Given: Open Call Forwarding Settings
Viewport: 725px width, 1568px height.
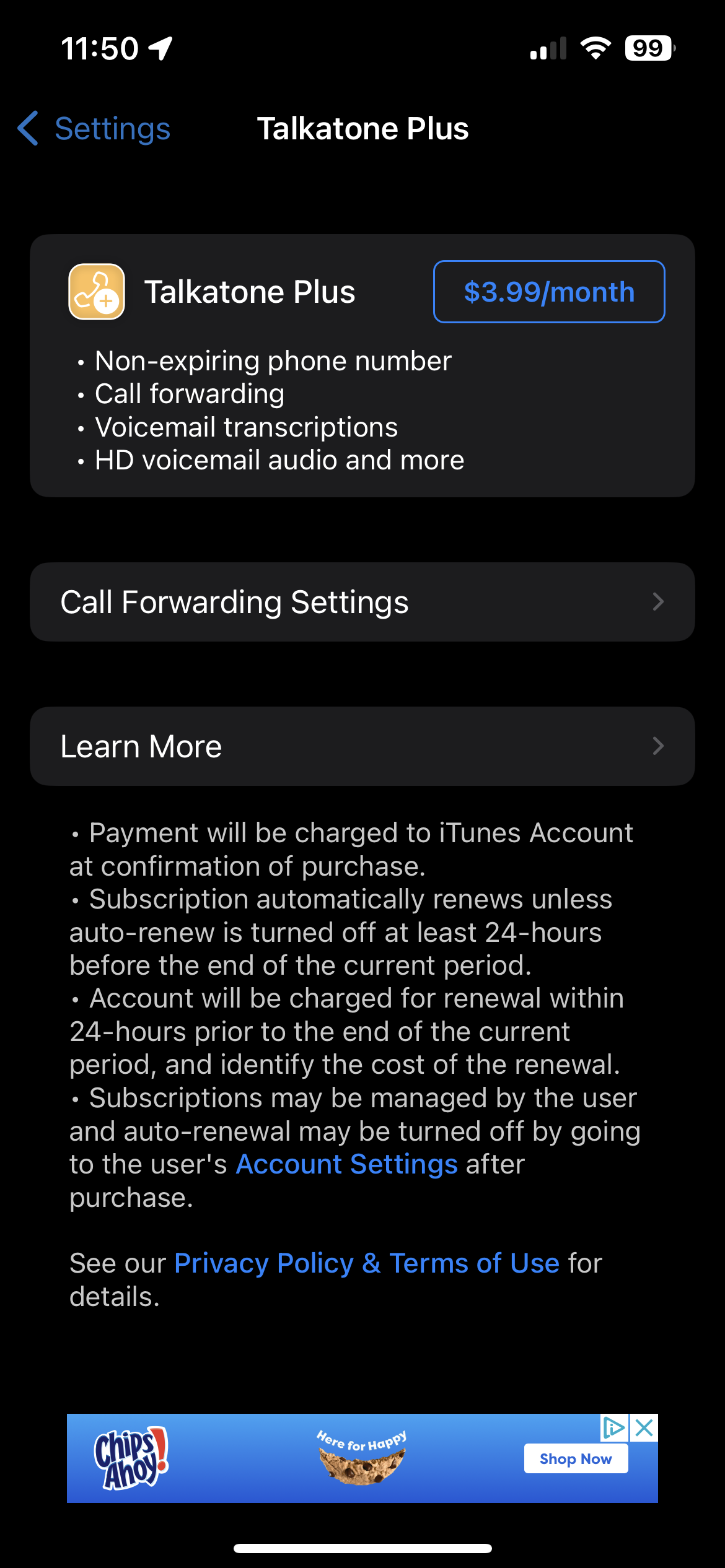Looking at the screenshot, I should 362,602.
